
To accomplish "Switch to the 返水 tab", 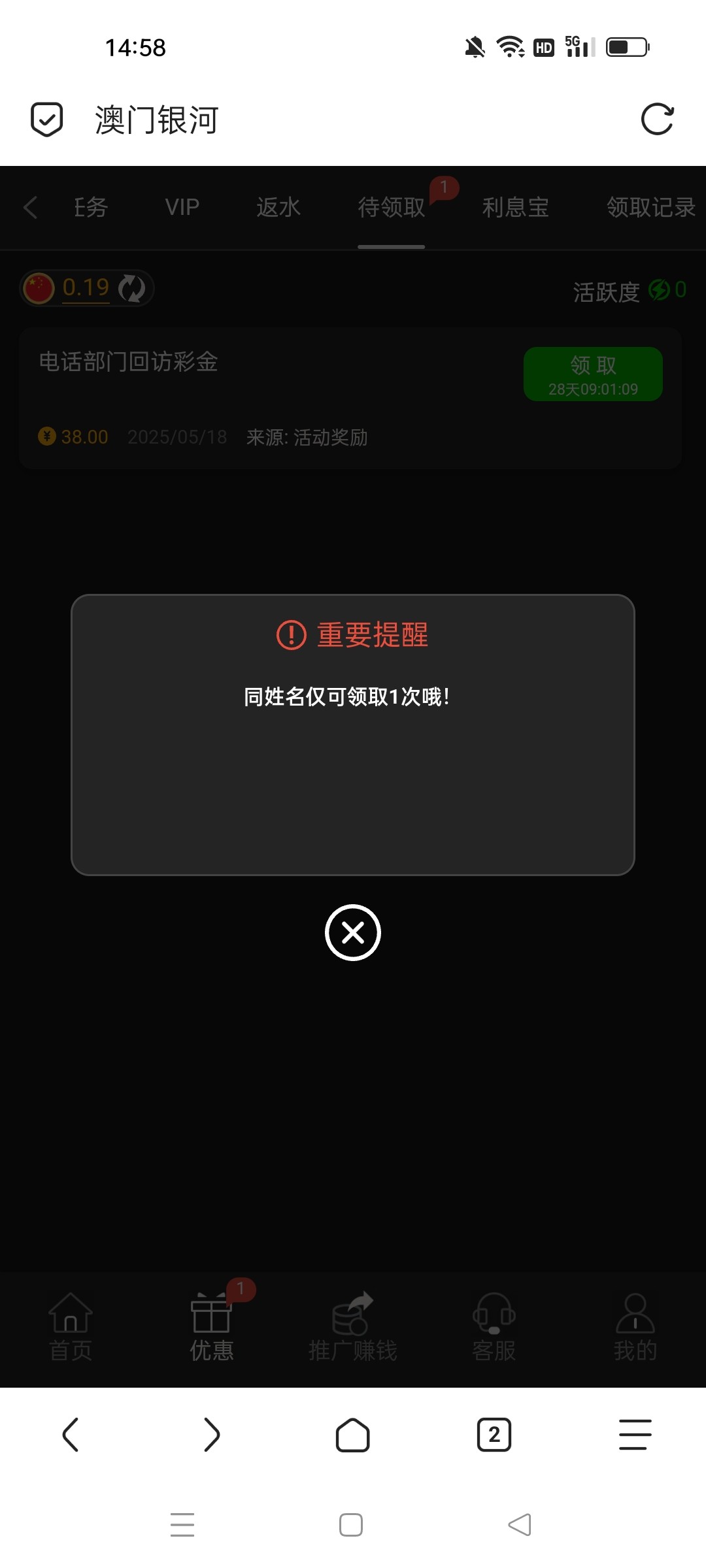I will (x=278, y=207).
